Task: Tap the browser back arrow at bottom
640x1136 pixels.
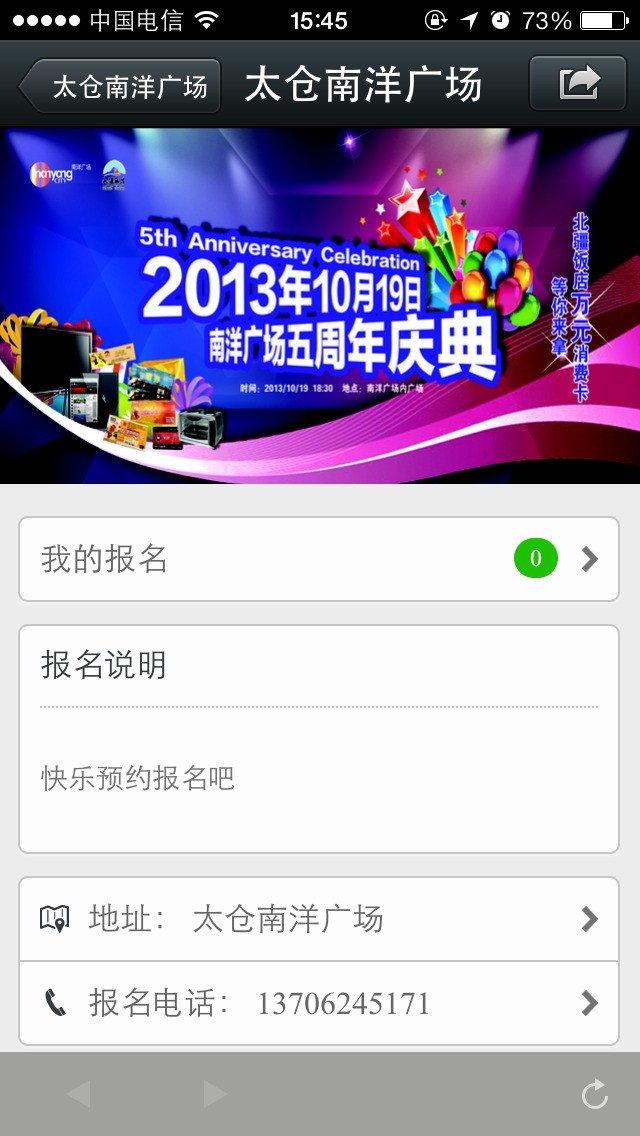Action: pyautogui.click(x=78, y=1094)
